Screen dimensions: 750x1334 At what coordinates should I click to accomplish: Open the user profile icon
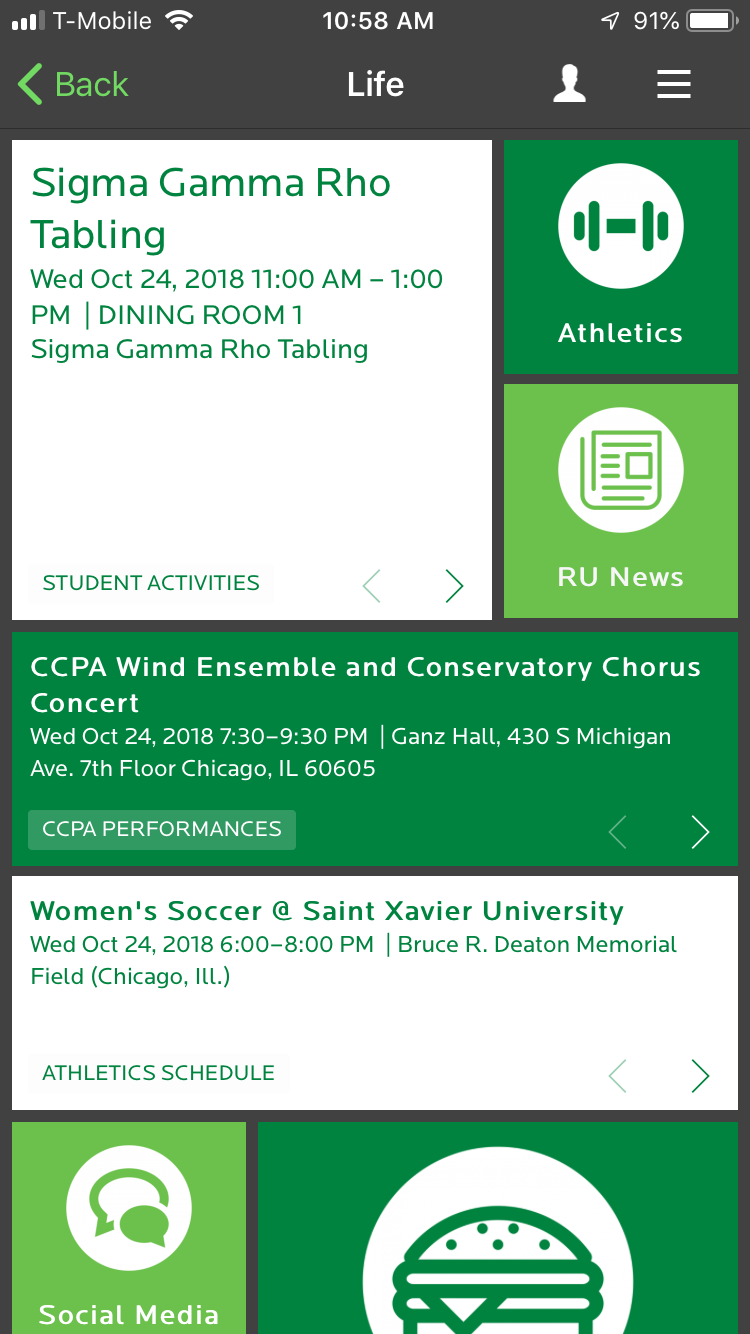(570, 85)
